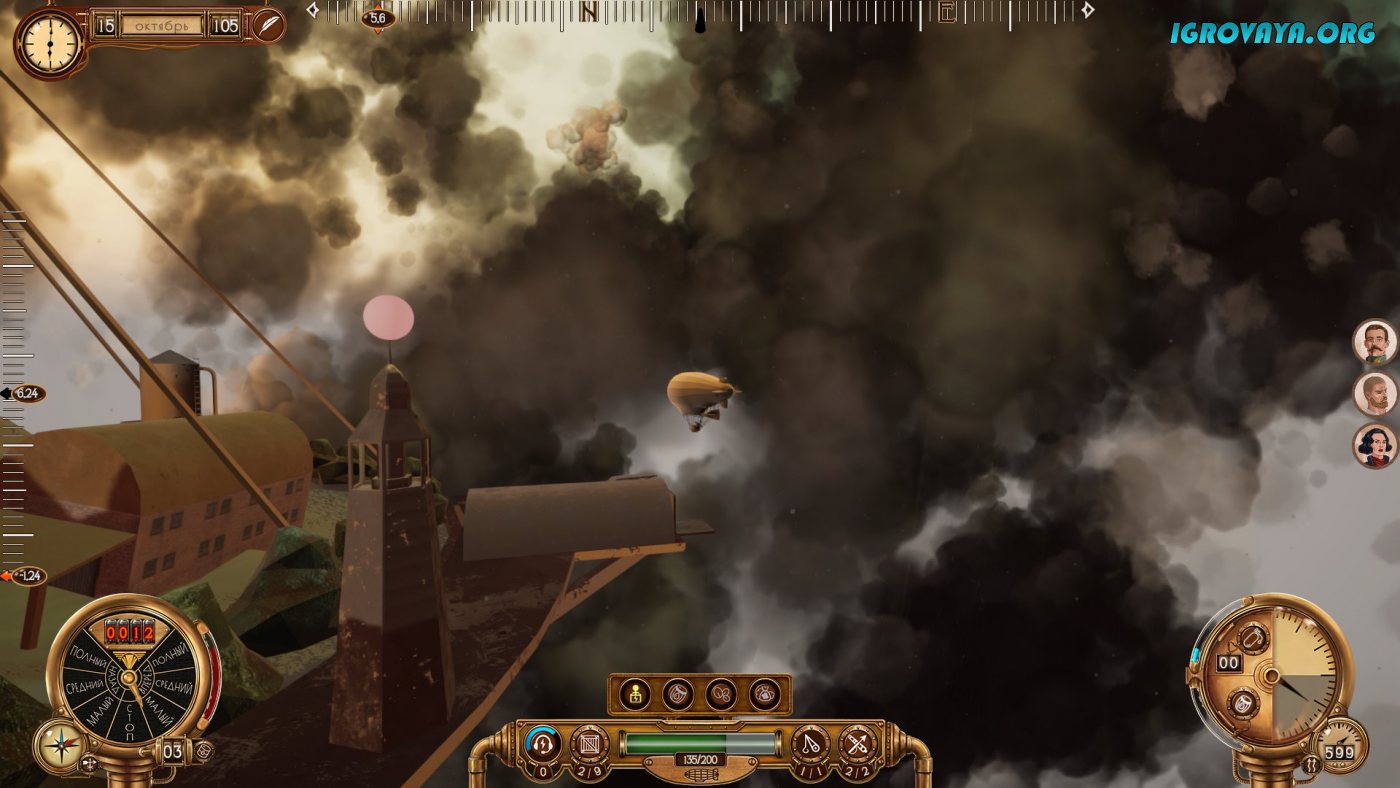Tap the money sack resource icon
Screen dimensions: 1400x788
coord(764,694)
